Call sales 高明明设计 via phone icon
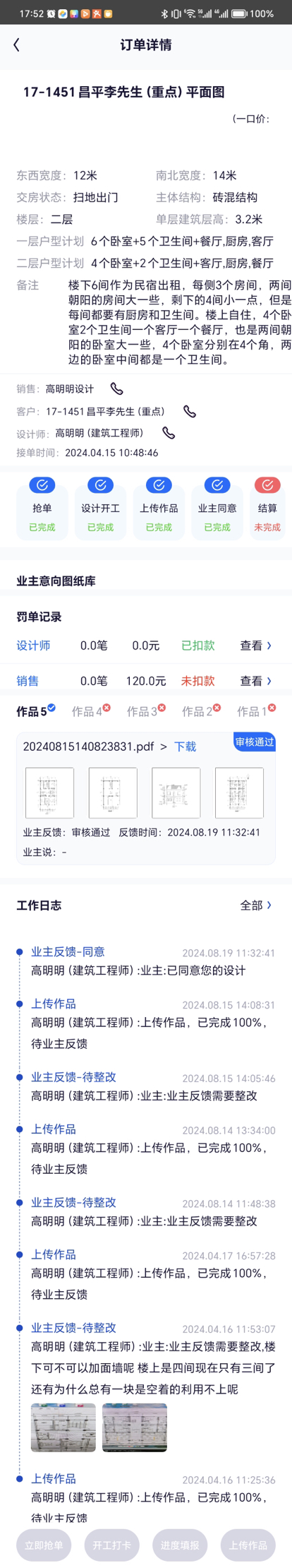The width and height of the screenshot is (292, 1568). 117,388
